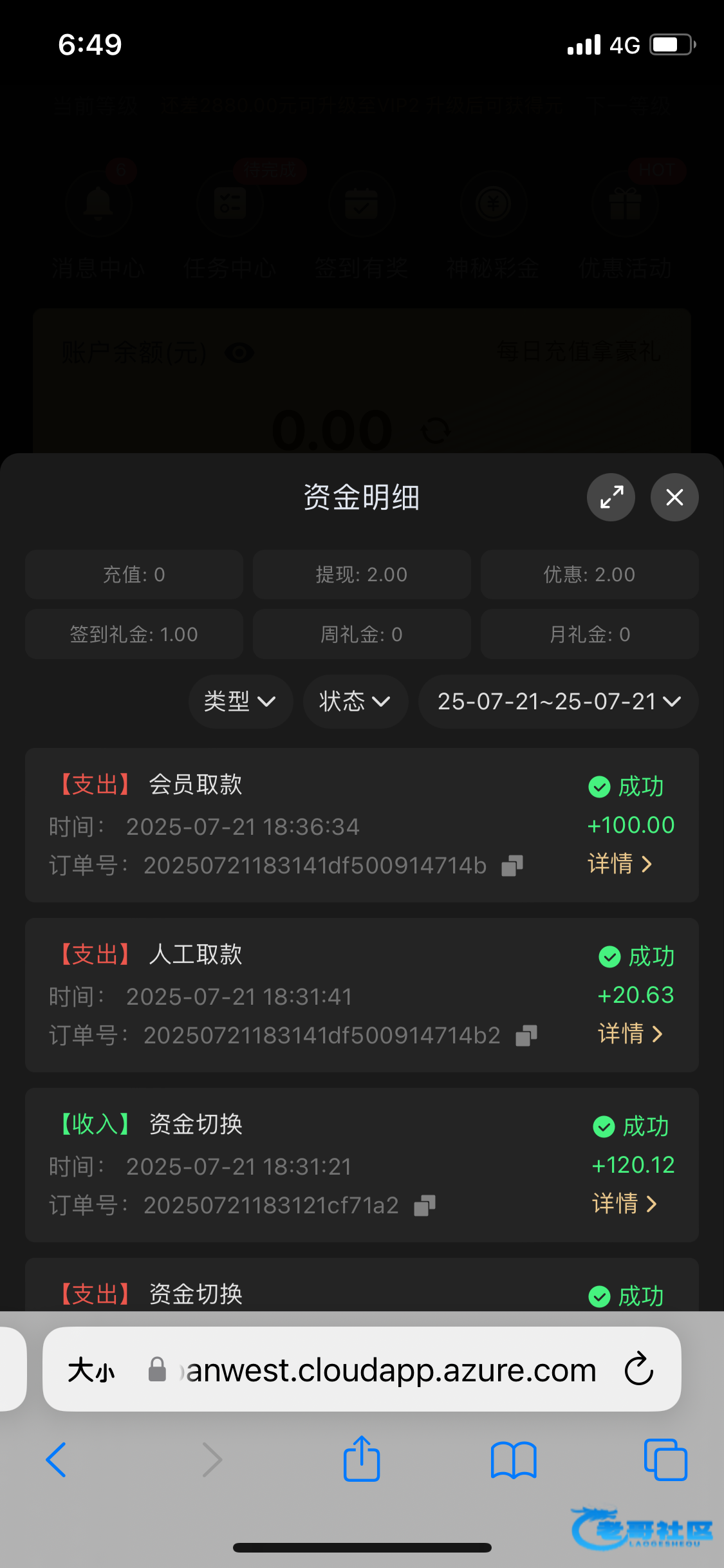
Task: Go back in the browser
Action: (x=56, y=1460)
